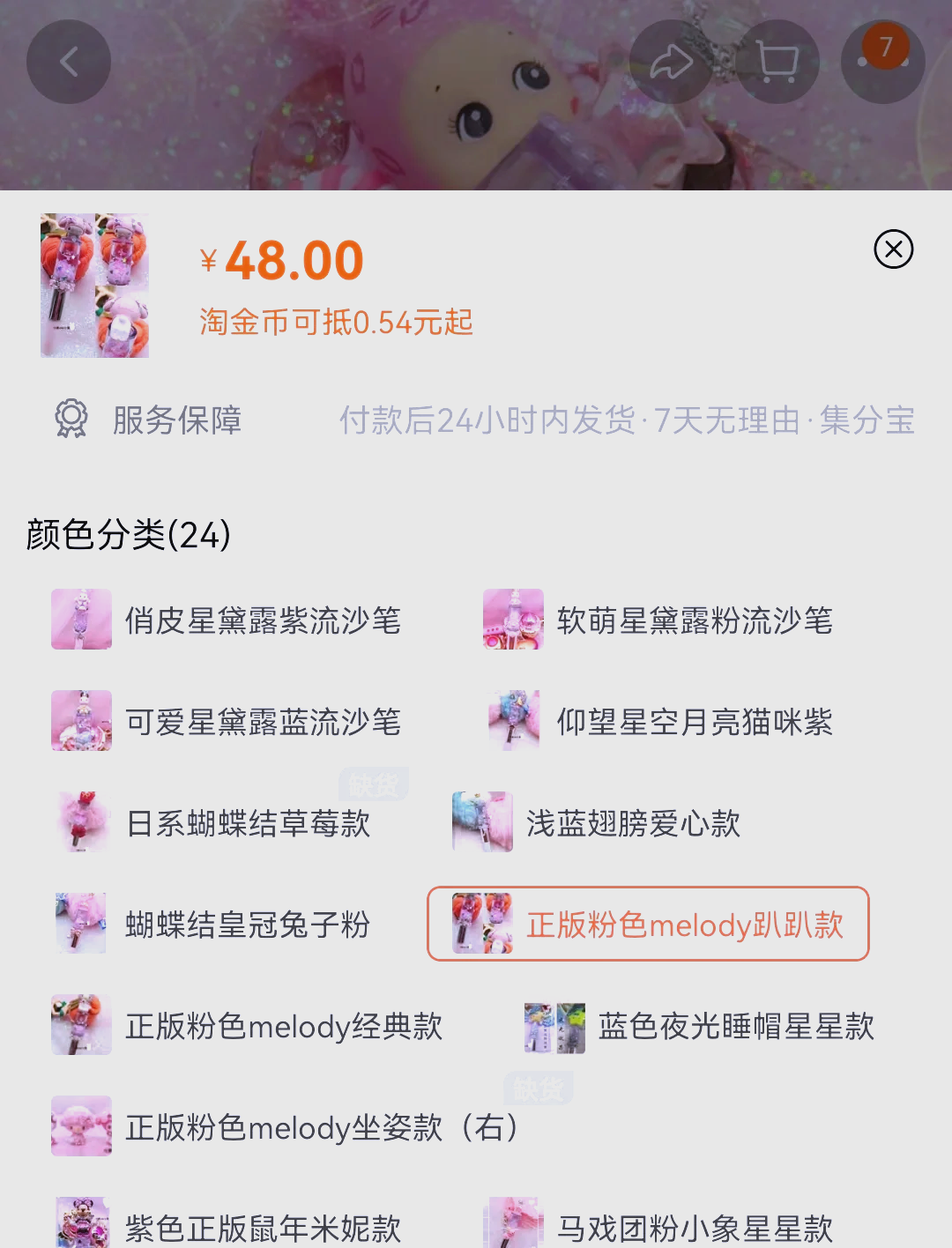Pick 浅蓝翅膀爱心款 option
The width and height of the screenshot is (952, 1248).
click(597, 822)
